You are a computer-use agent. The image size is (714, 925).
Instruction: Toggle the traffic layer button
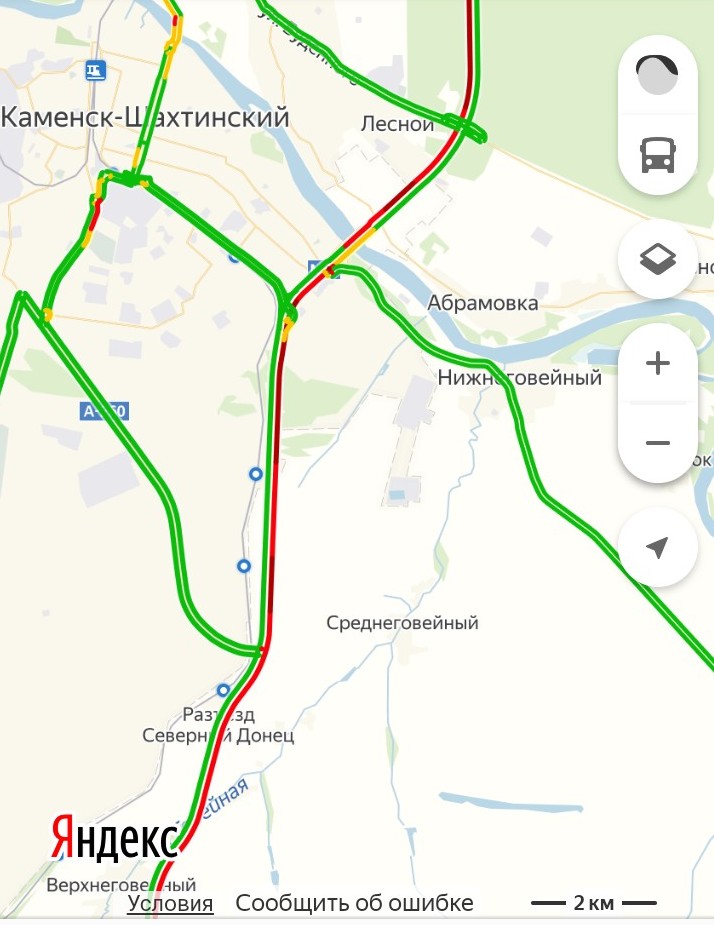(657, 77)
